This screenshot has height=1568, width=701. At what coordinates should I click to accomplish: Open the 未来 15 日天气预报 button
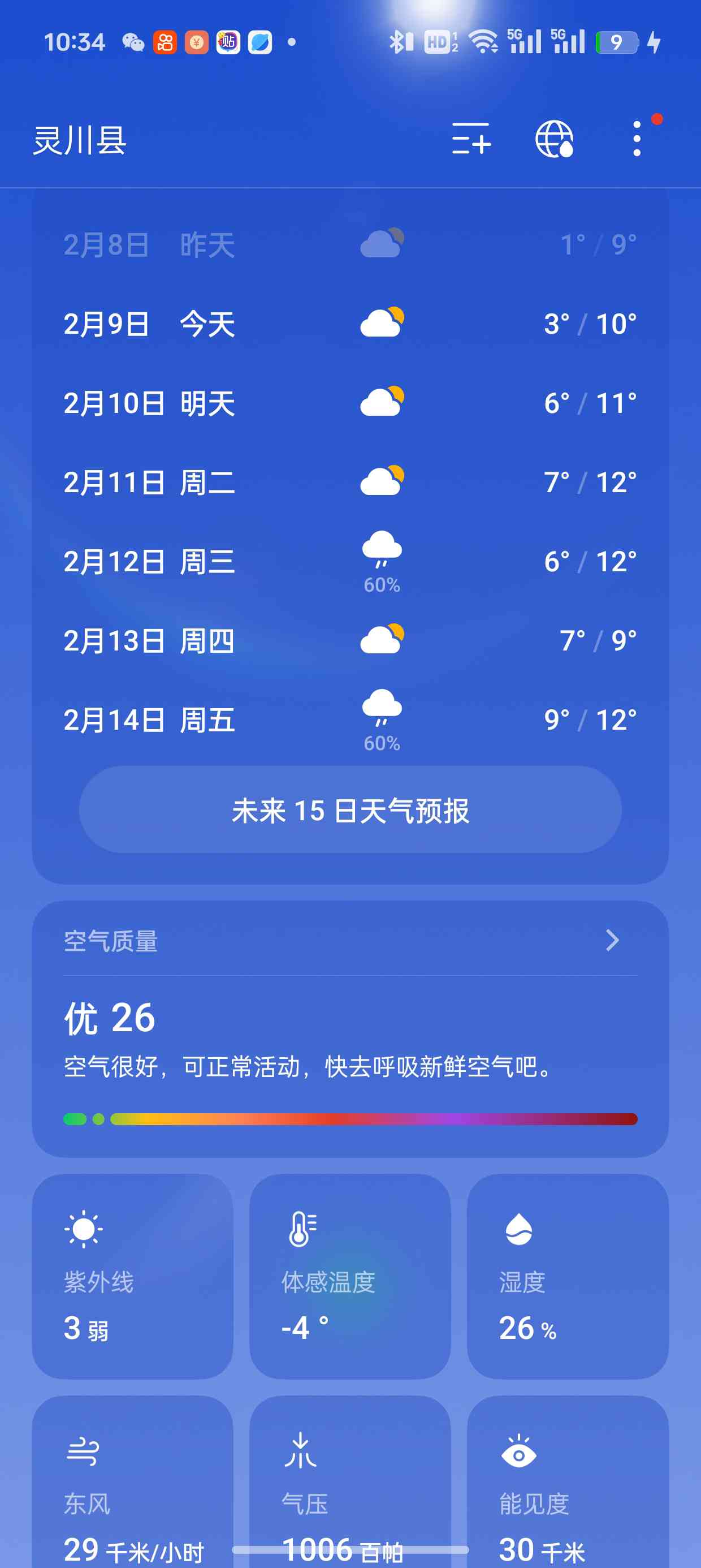pyautogui.click(x=350, y=810)
